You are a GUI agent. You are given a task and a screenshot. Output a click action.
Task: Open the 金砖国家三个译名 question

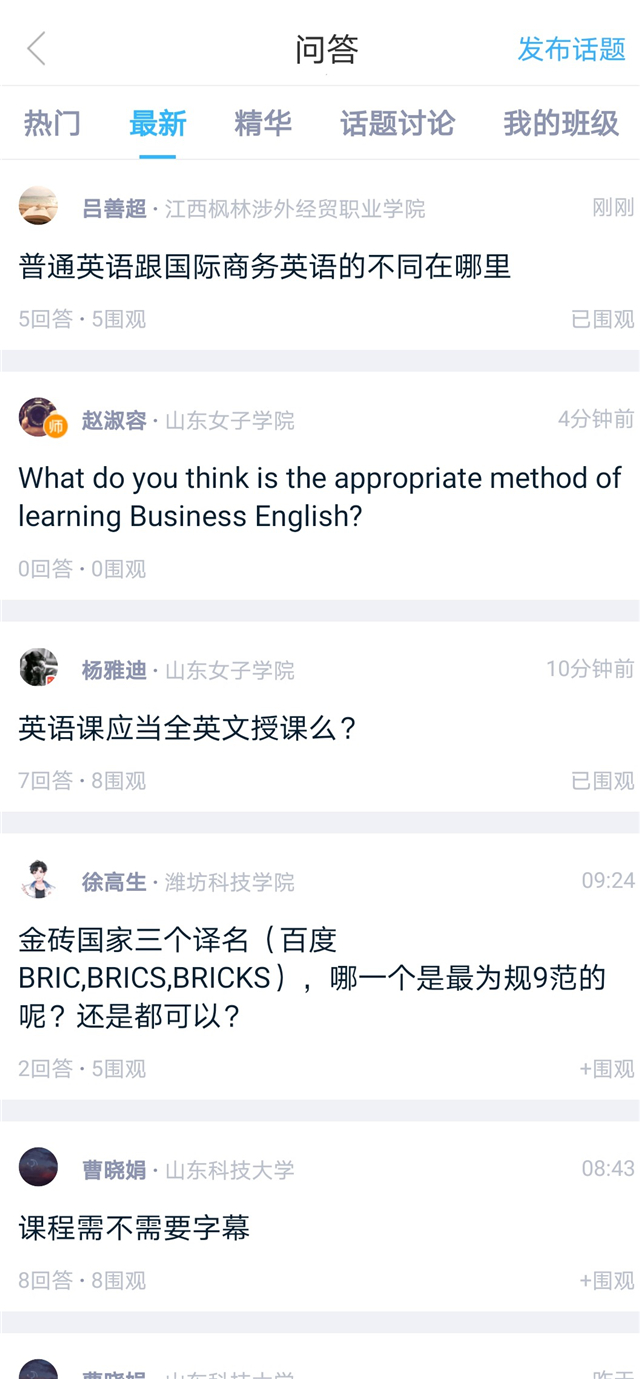point(311,978)
